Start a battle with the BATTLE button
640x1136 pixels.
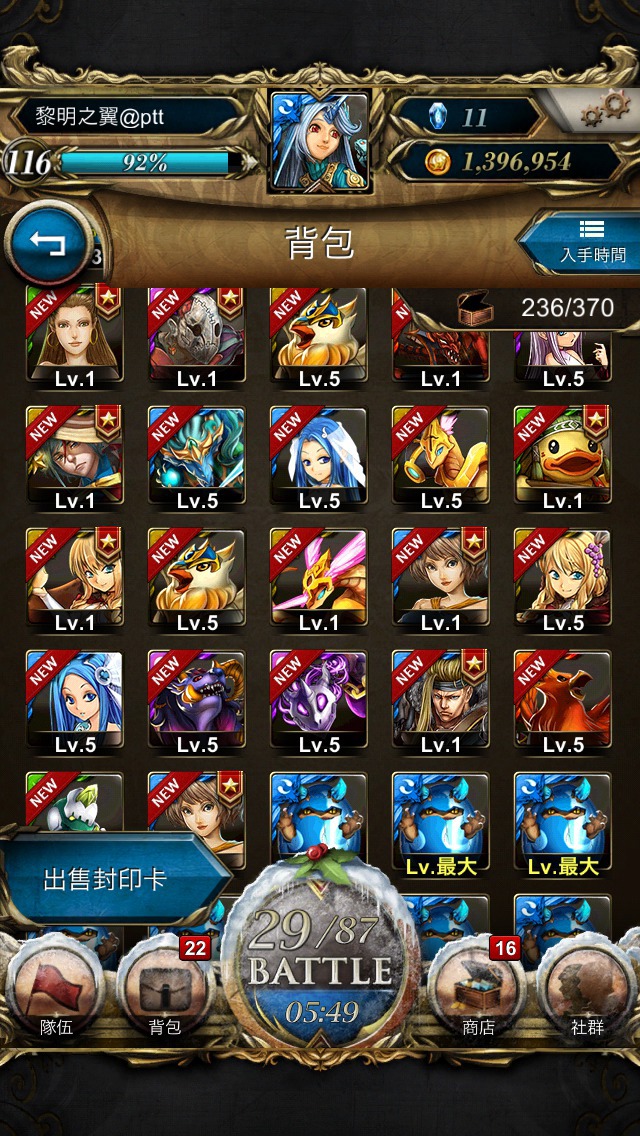(x=320, y=956)
